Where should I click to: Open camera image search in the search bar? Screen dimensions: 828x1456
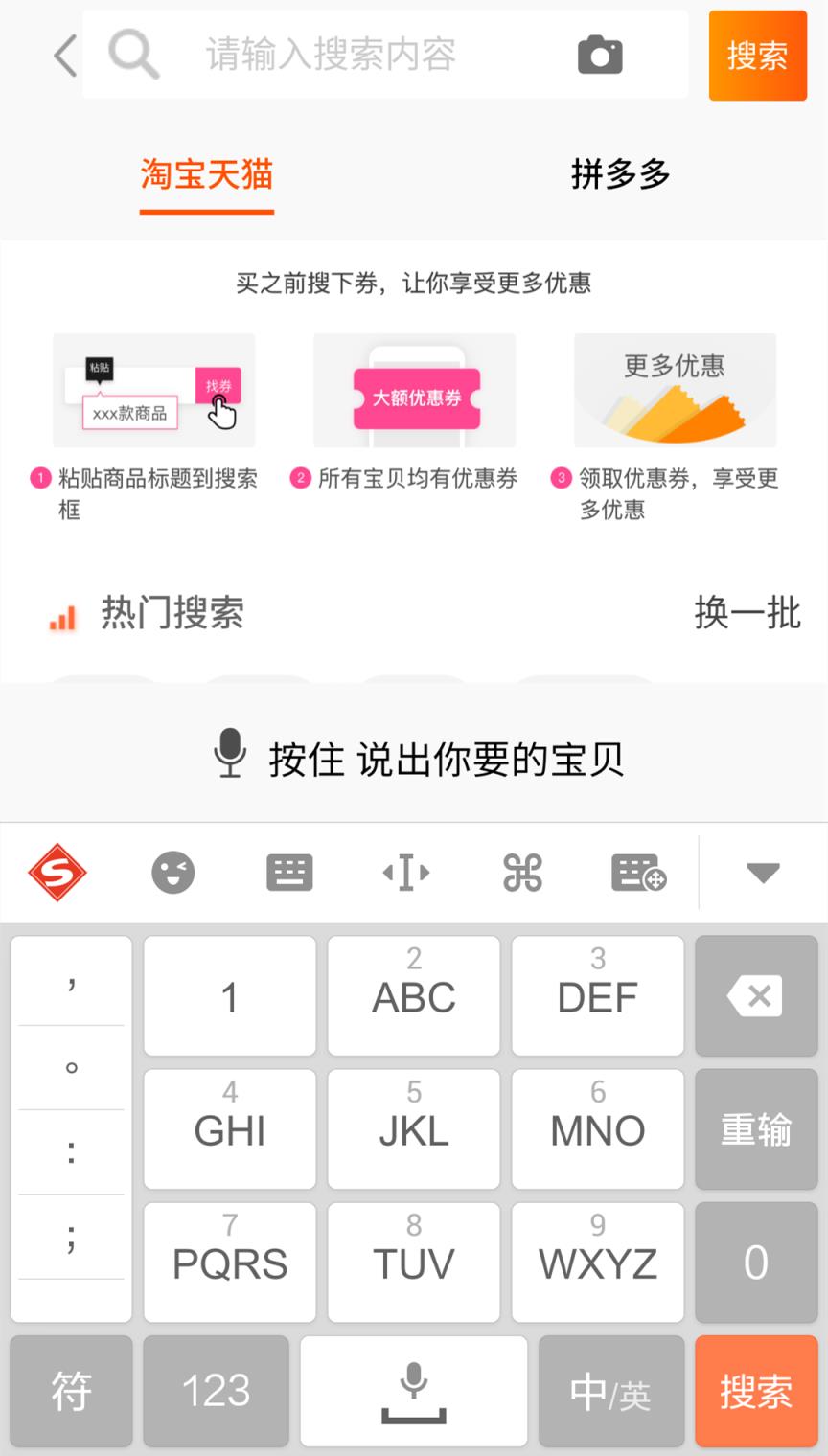(x=598, y=55)
